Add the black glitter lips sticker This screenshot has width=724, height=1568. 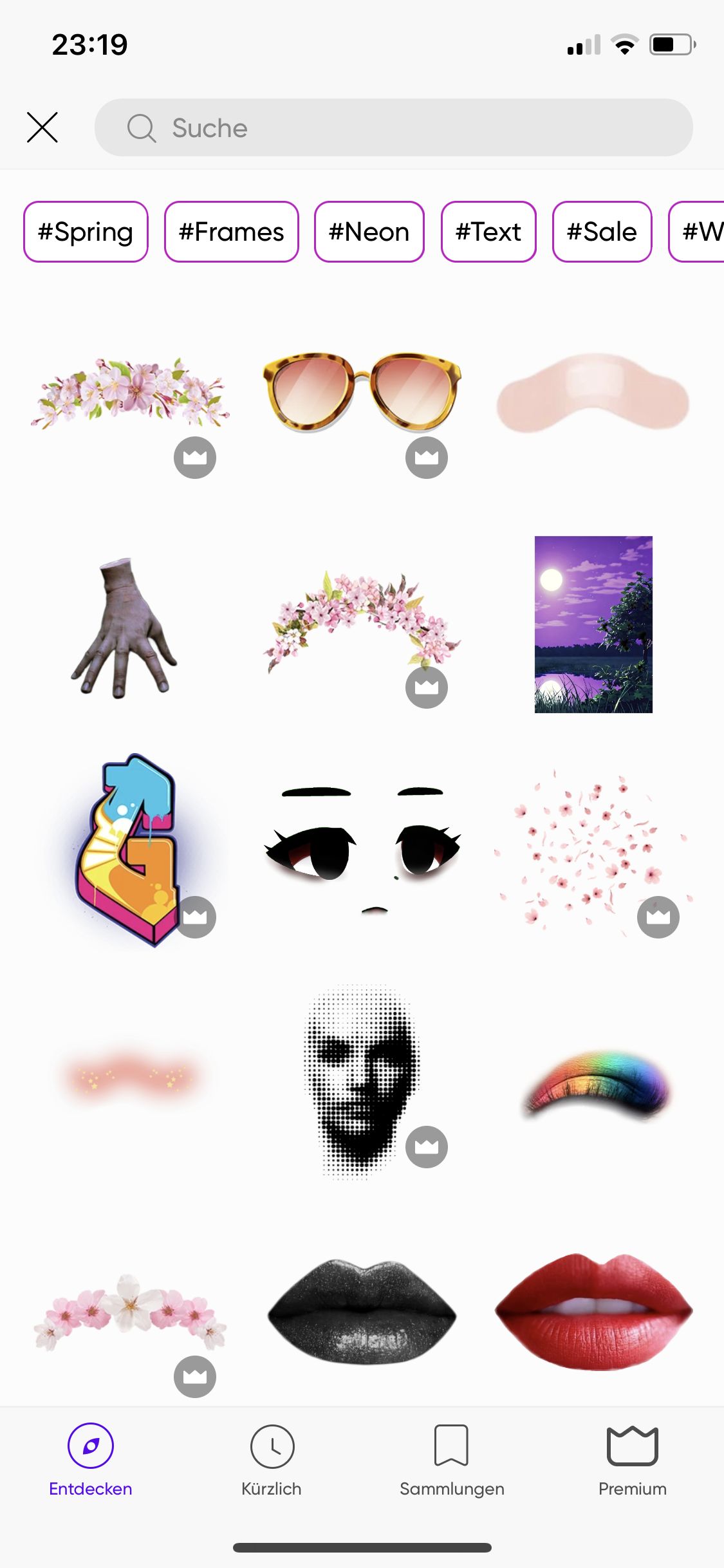pos(362,1310)
